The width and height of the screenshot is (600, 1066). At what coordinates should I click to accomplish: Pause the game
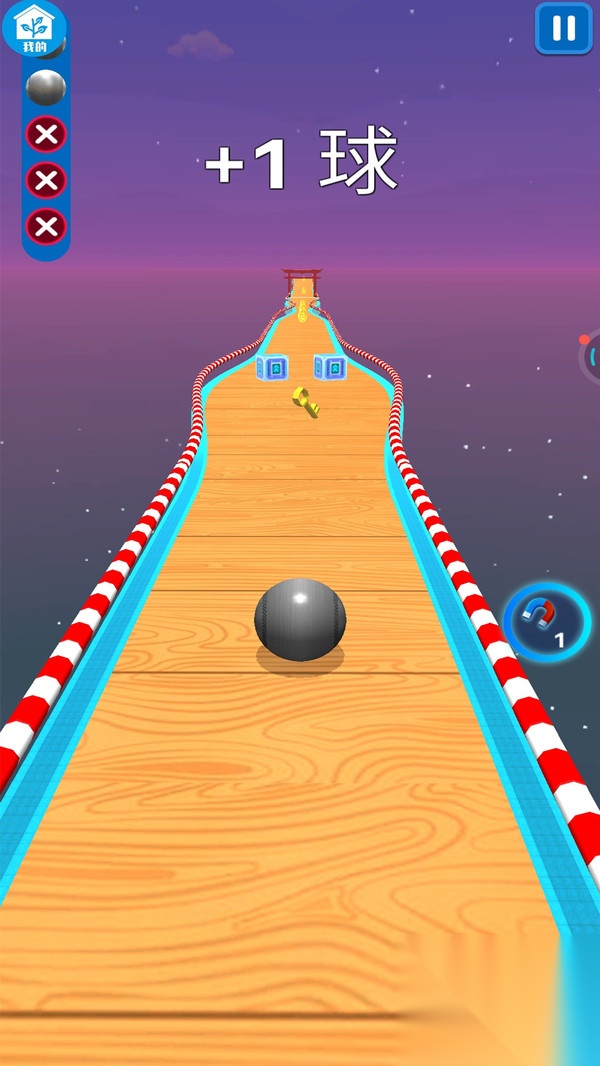[x=563, y=29]
